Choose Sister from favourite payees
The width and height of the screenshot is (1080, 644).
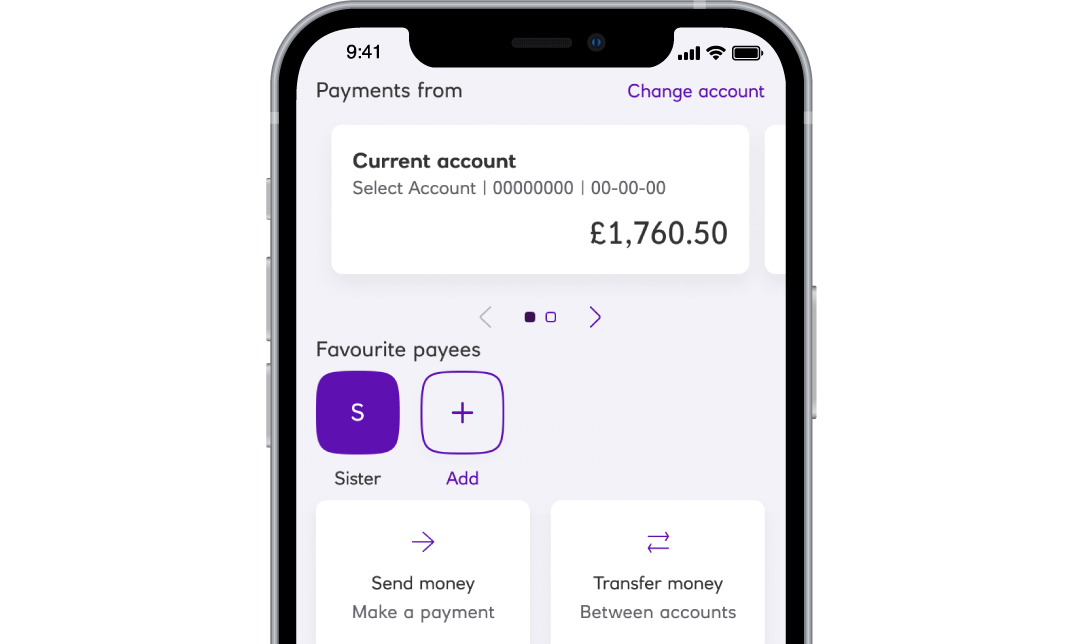(358, 413)
